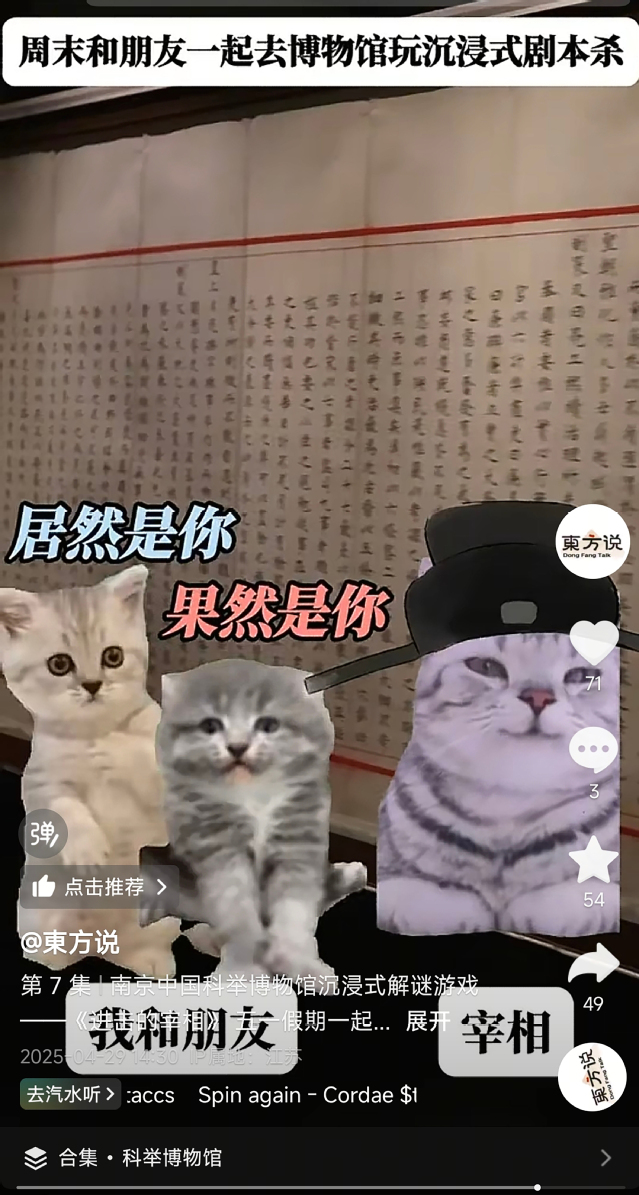This screenshot has height=1195, width=639.
Task: Open the Spin again - Cordae music track
Action: [x=306, y=1095]
